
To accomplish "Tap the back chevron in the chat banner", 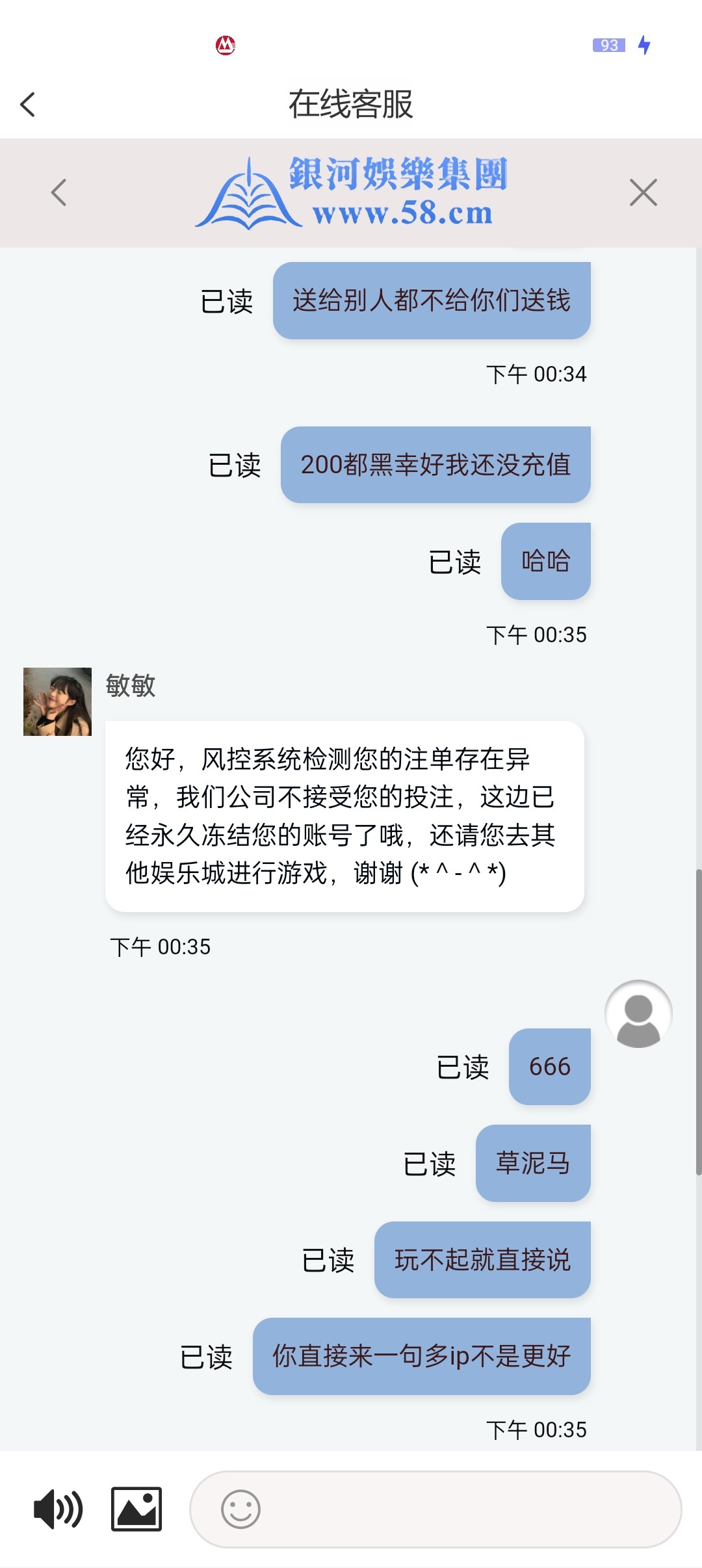I will coord(59,192).
